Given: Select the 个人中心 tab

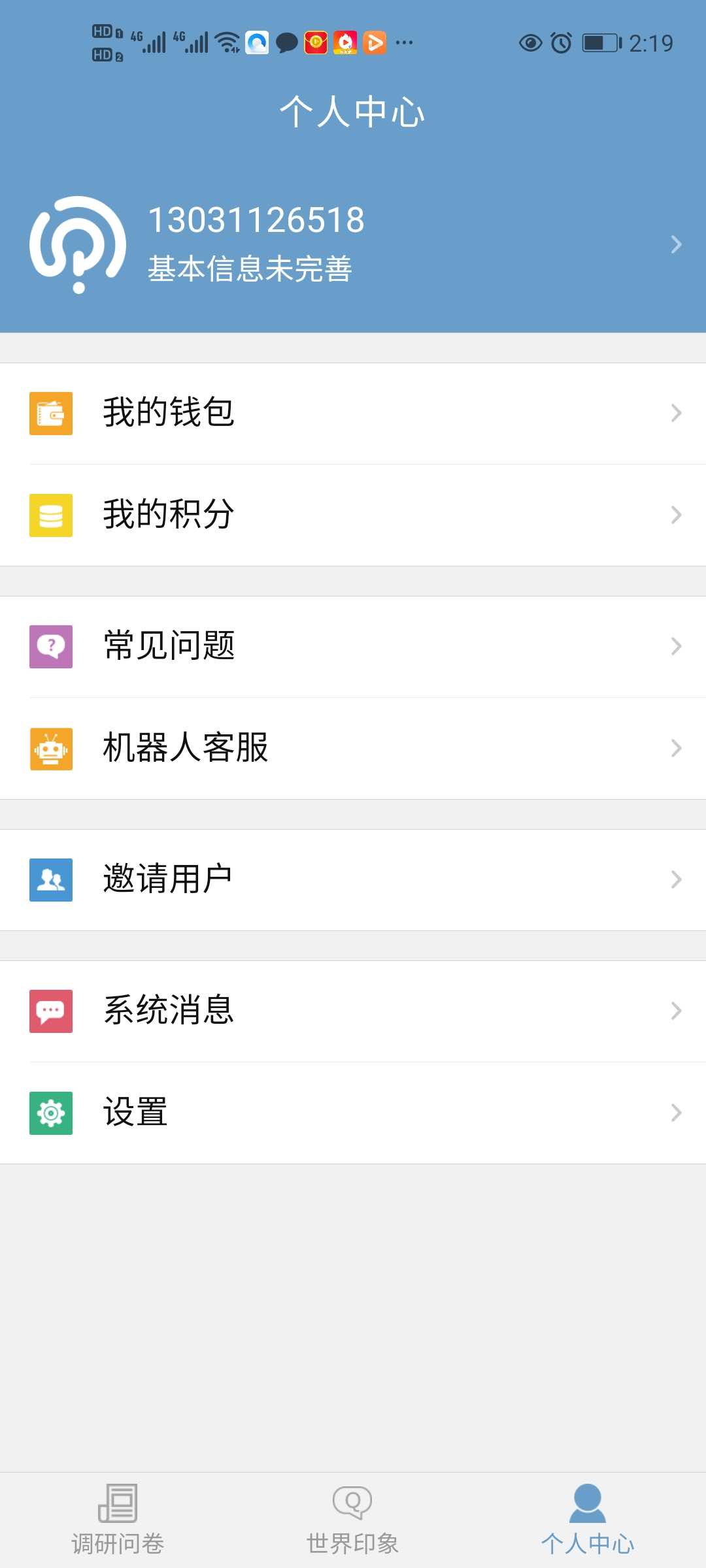Looking at the screenshot, I should click(x=588, y=1520).
